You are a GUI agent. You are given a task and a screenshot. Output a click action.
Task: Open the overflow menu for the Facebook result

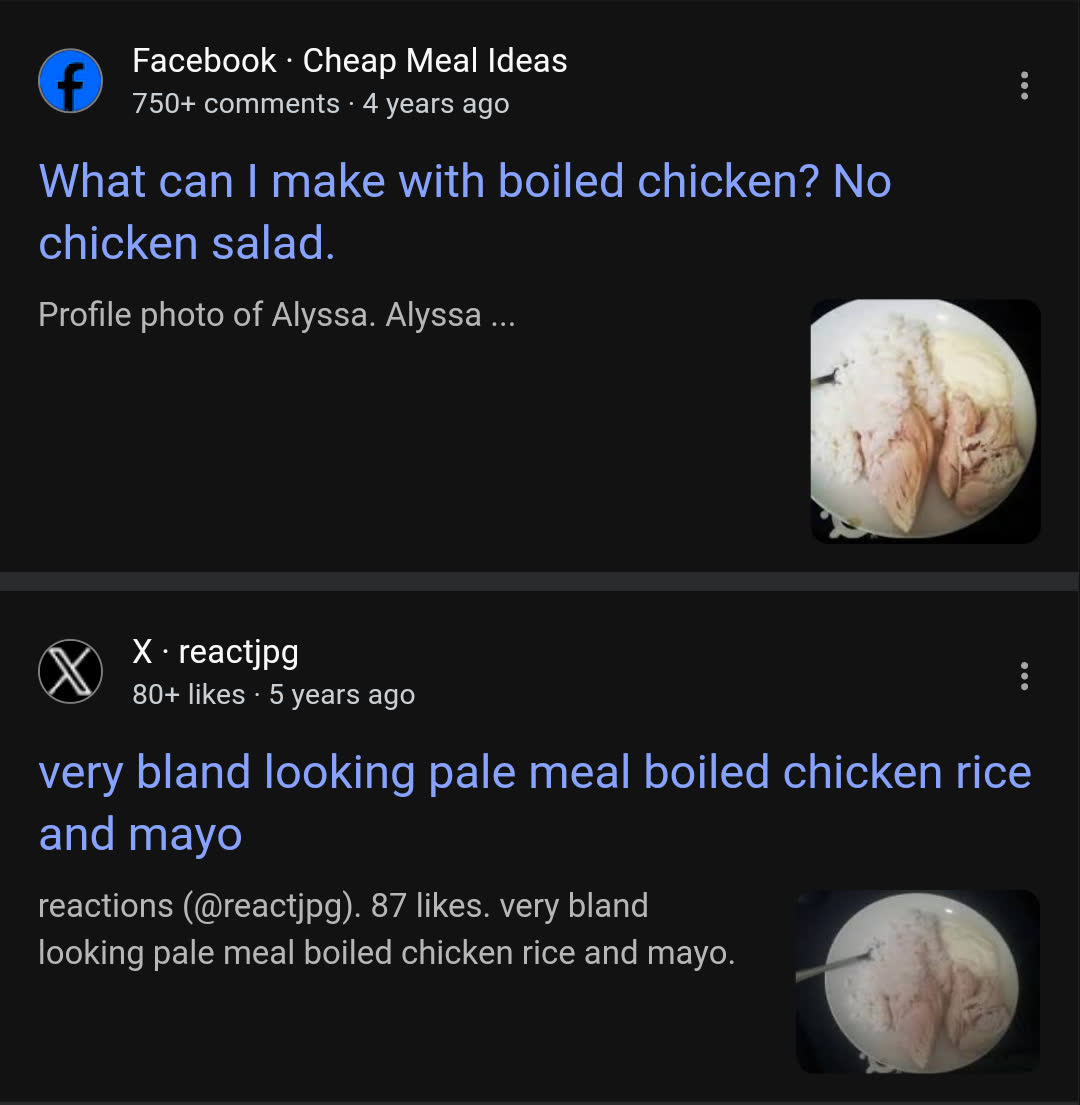point(1023,86)
